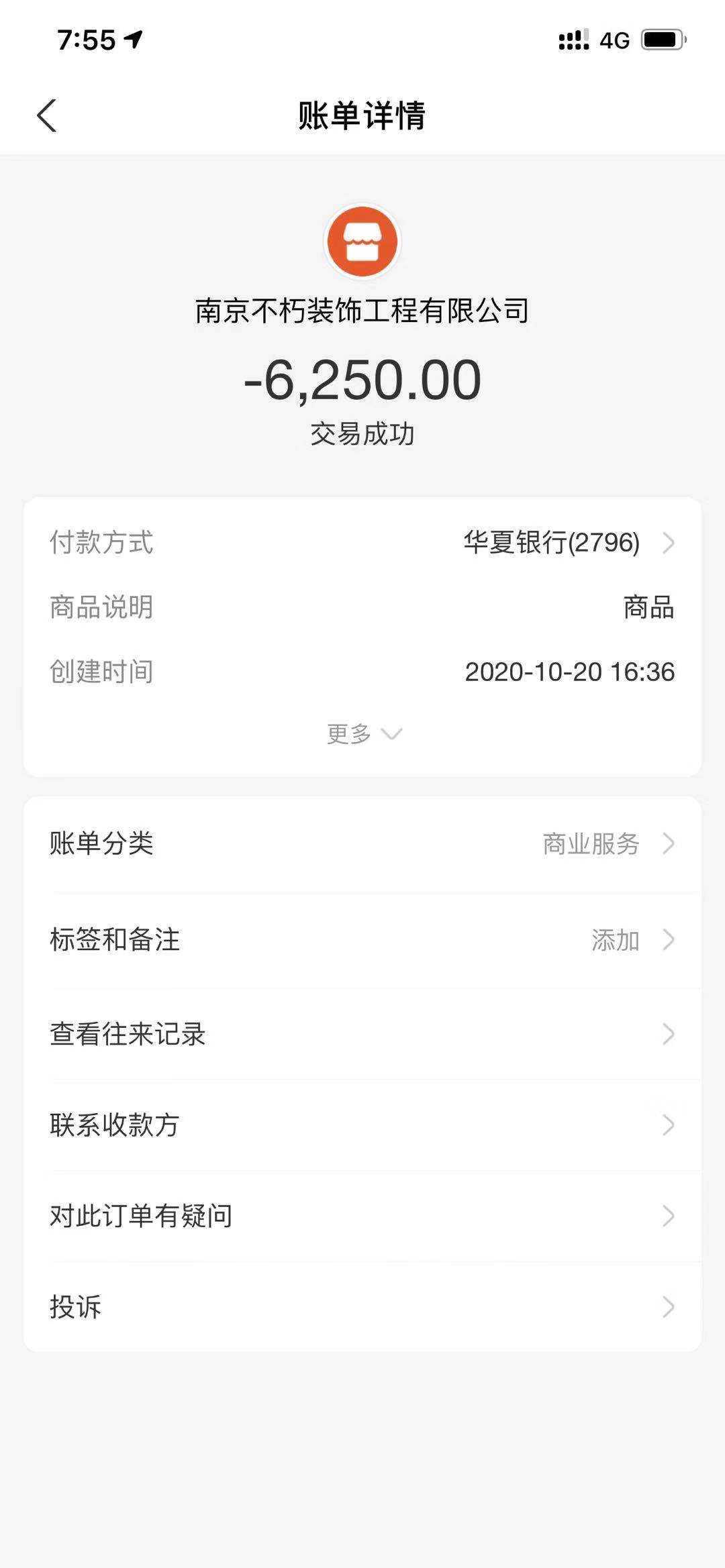The width and height of the screenshot is (725, 1568).
Task: Add a tag via 标签和备注
Action: click(362, 939)
